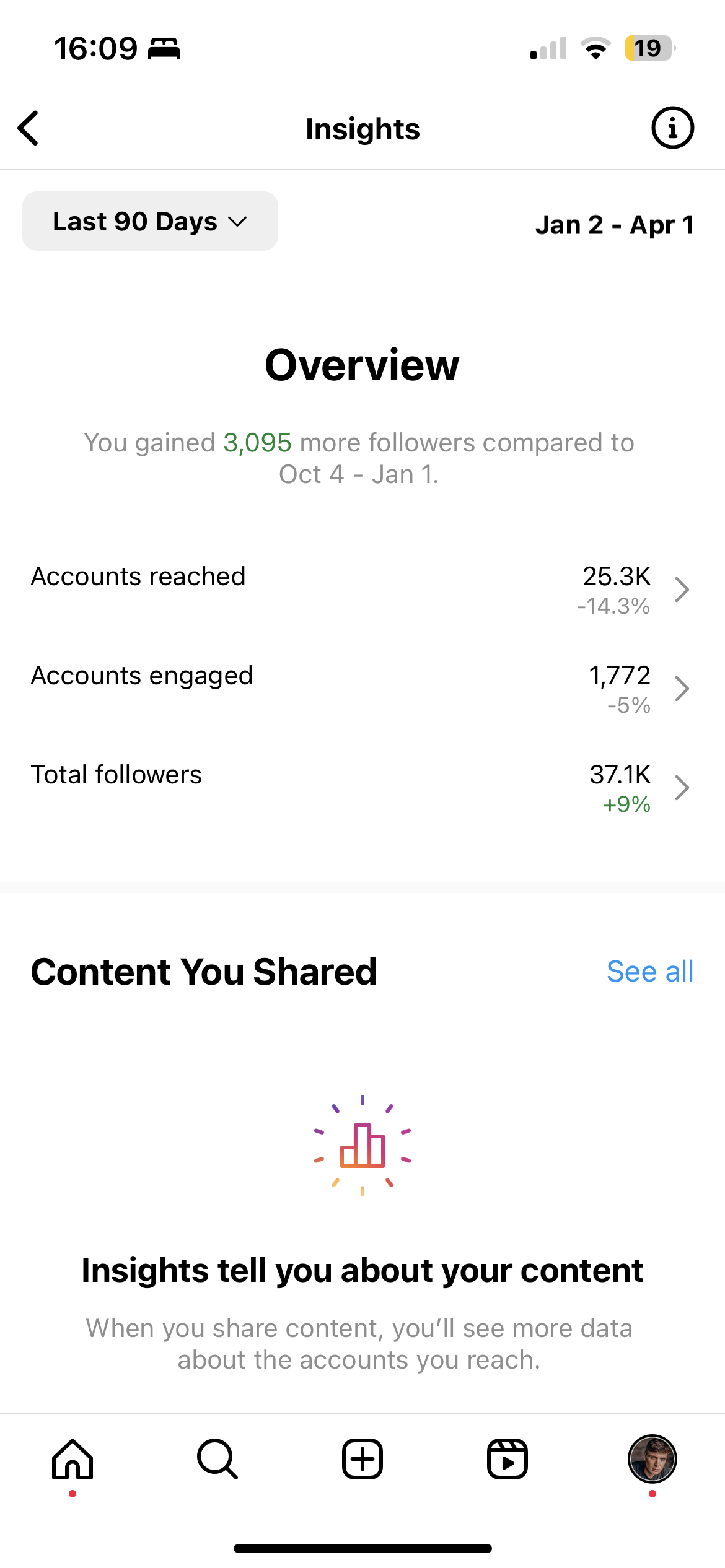Open the Insights info icon
Screen dimensions: 725x1568
tap(672, 128)
